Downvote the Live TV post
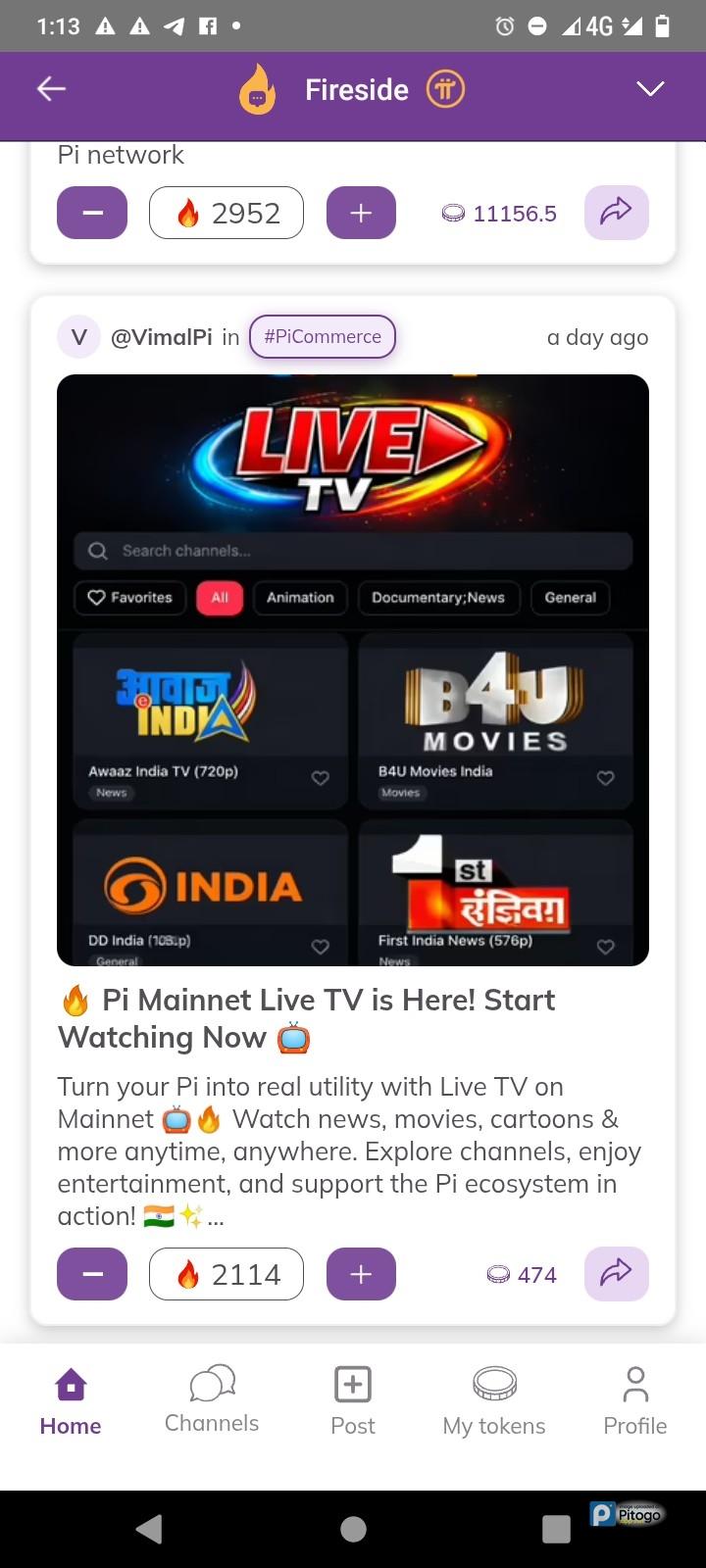Screen dimensions: 706x1568 click(x=92, y=1274)
